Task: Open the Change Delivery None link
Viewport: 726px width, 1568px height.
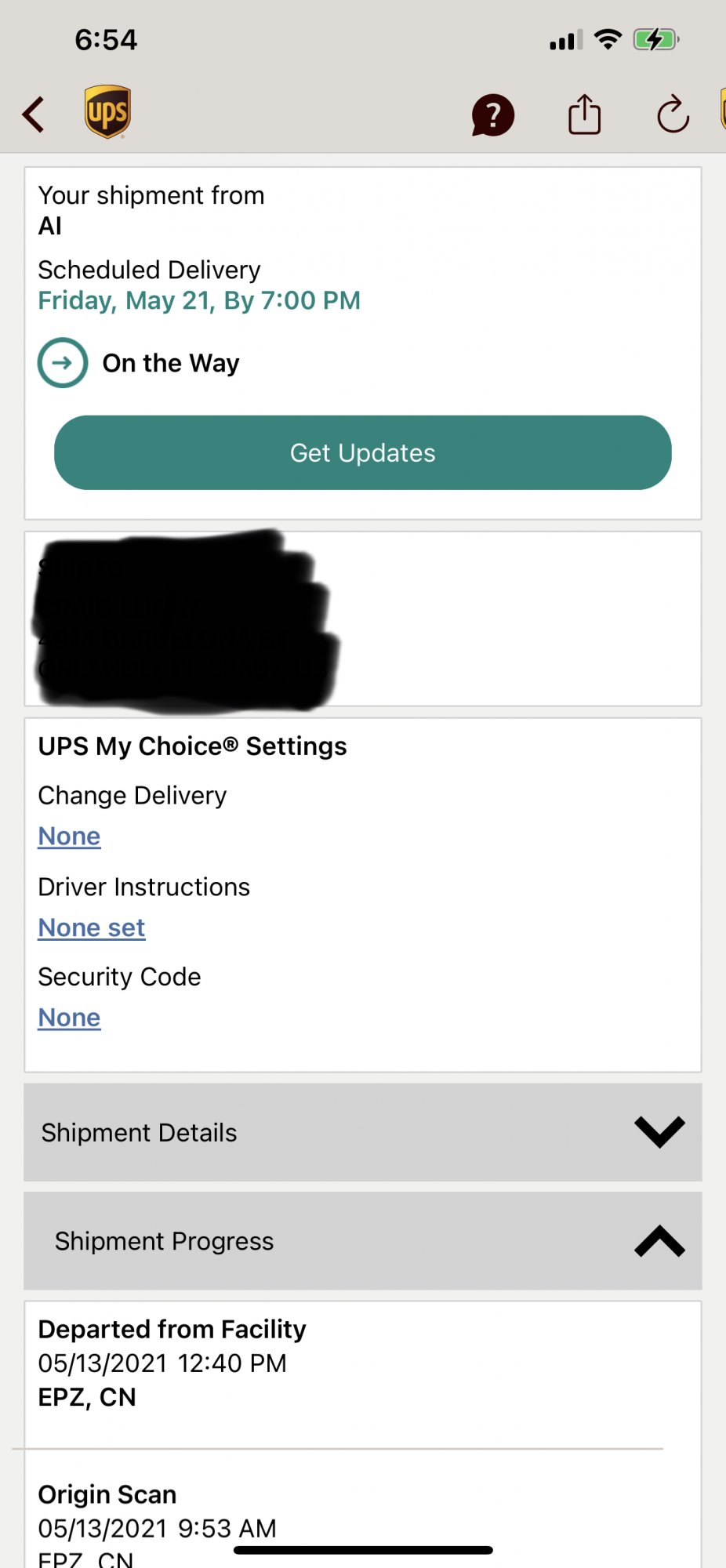Action: pos(69,837)
